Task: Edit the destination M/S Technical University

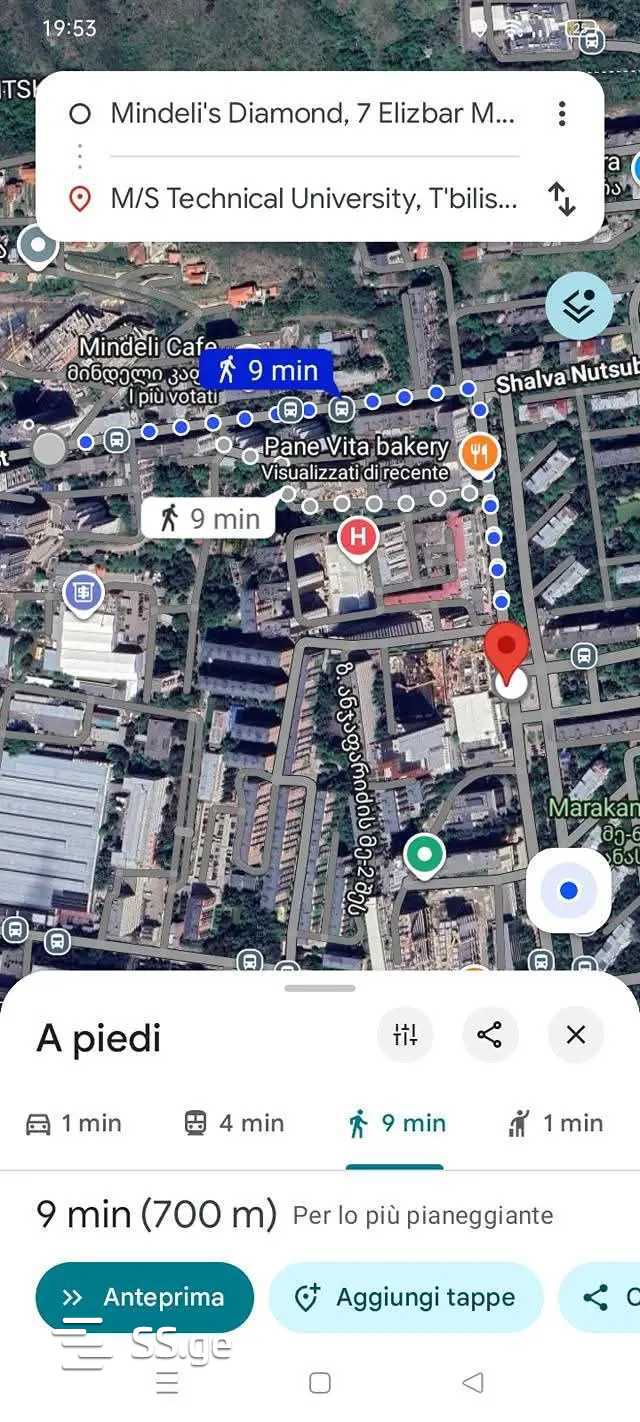Action: 312,199
